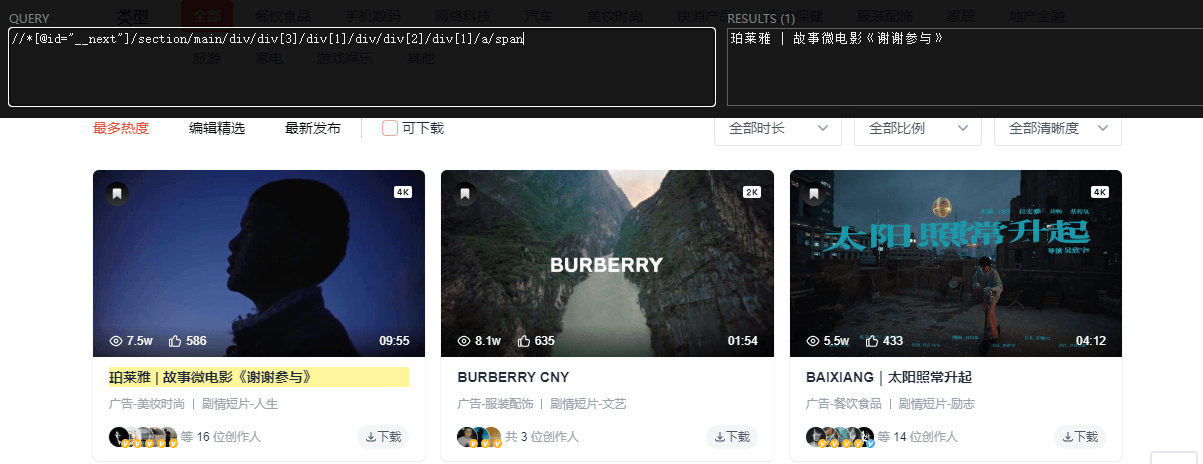Bookmark the BAIXIANG video
Viewport: 1203px width, 464px height.
(x=814, y=194)
